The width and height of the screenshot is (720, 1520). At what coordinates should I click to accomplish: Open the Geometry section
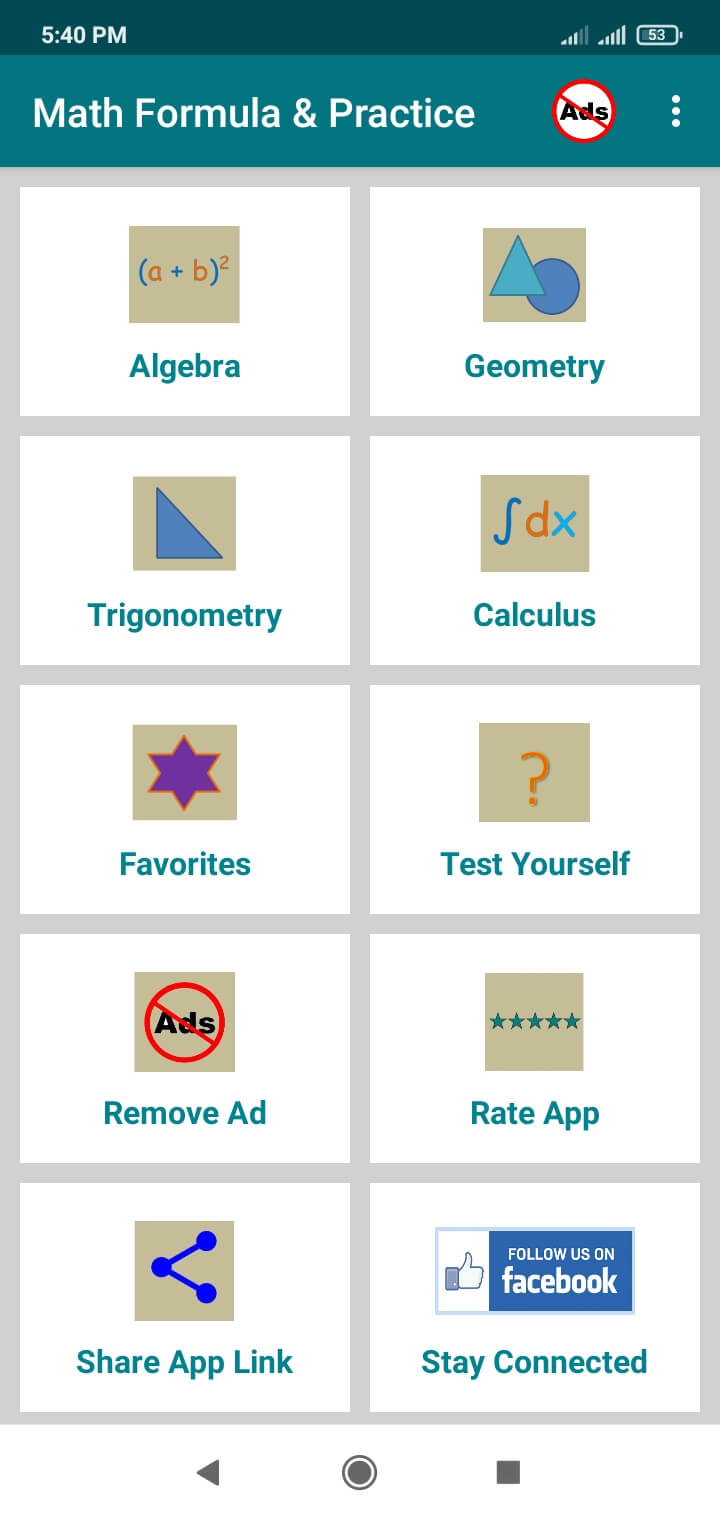534,301
